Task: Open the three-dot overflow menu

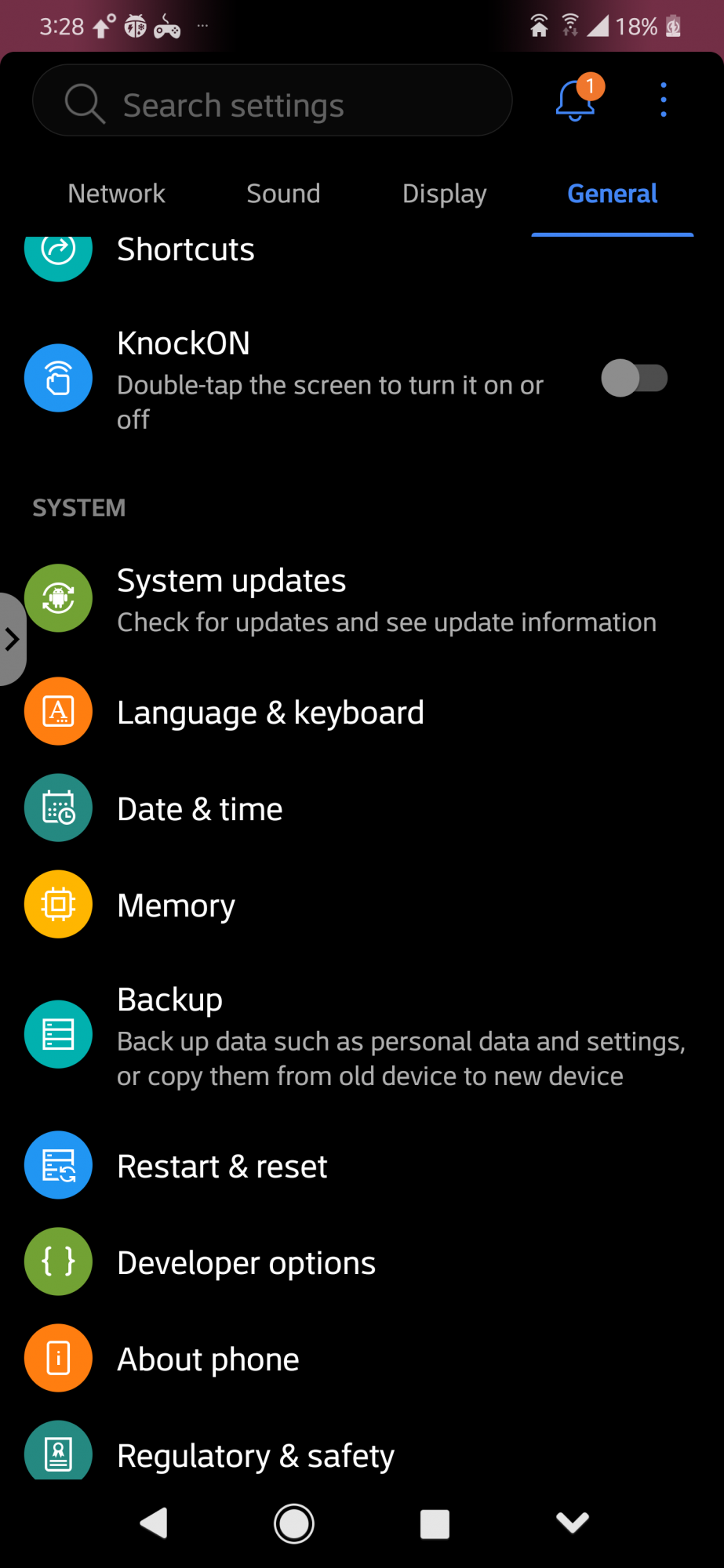Action: click(664, 100)
